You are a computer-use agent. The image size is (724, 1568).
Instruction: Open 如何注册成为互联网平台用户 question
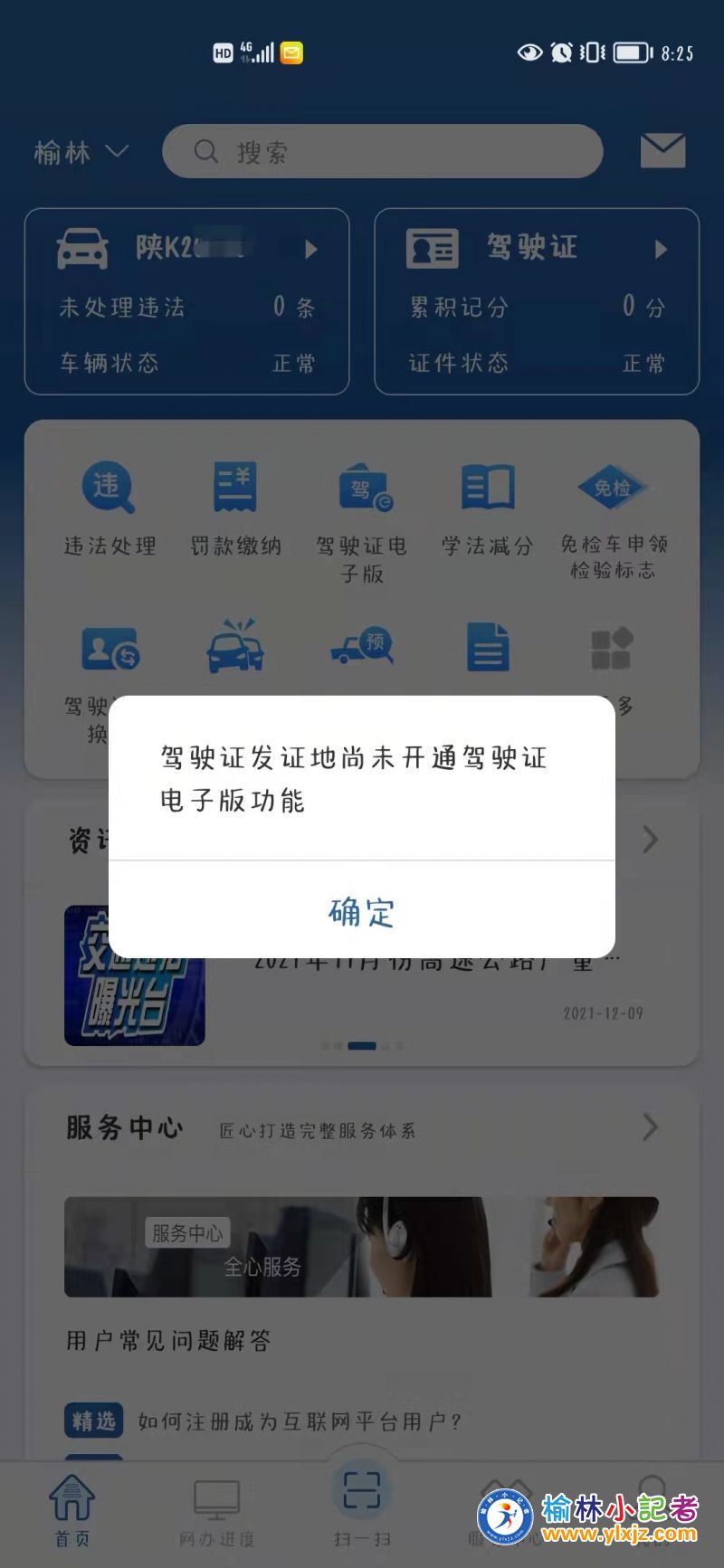click(299, 1421)
